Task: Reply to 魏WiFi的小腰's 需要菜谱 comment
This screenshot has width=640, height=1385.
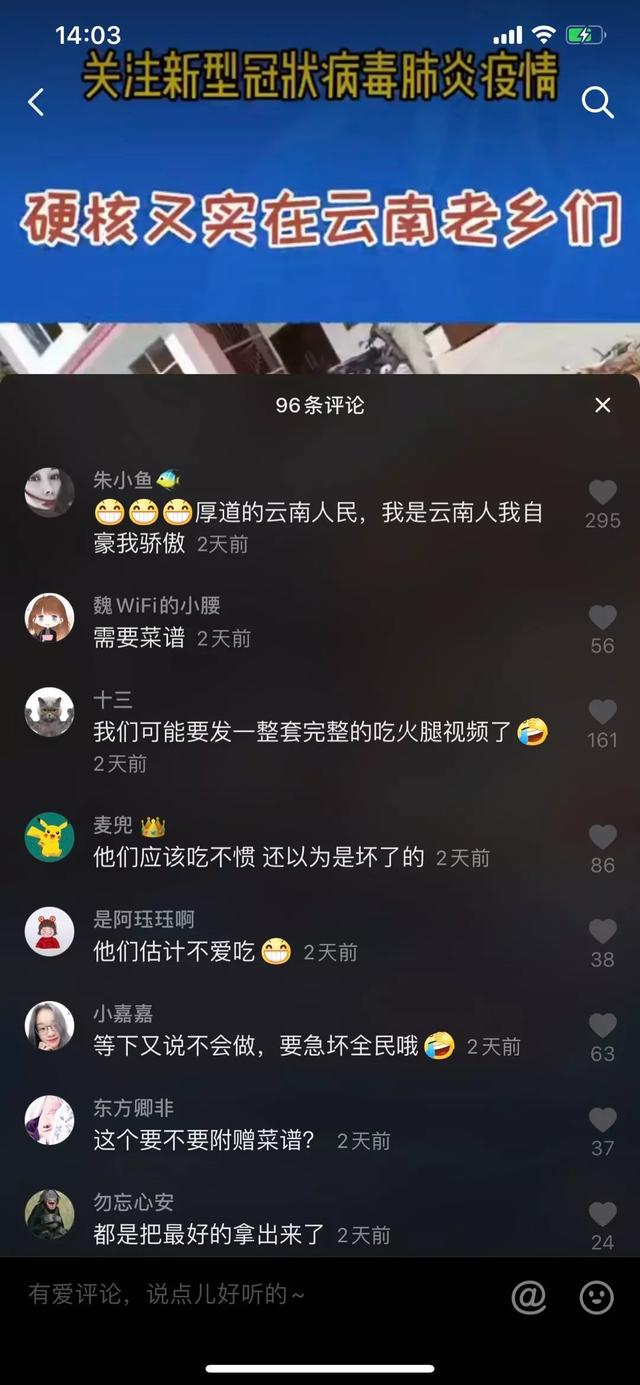Action: coord(139,638)
